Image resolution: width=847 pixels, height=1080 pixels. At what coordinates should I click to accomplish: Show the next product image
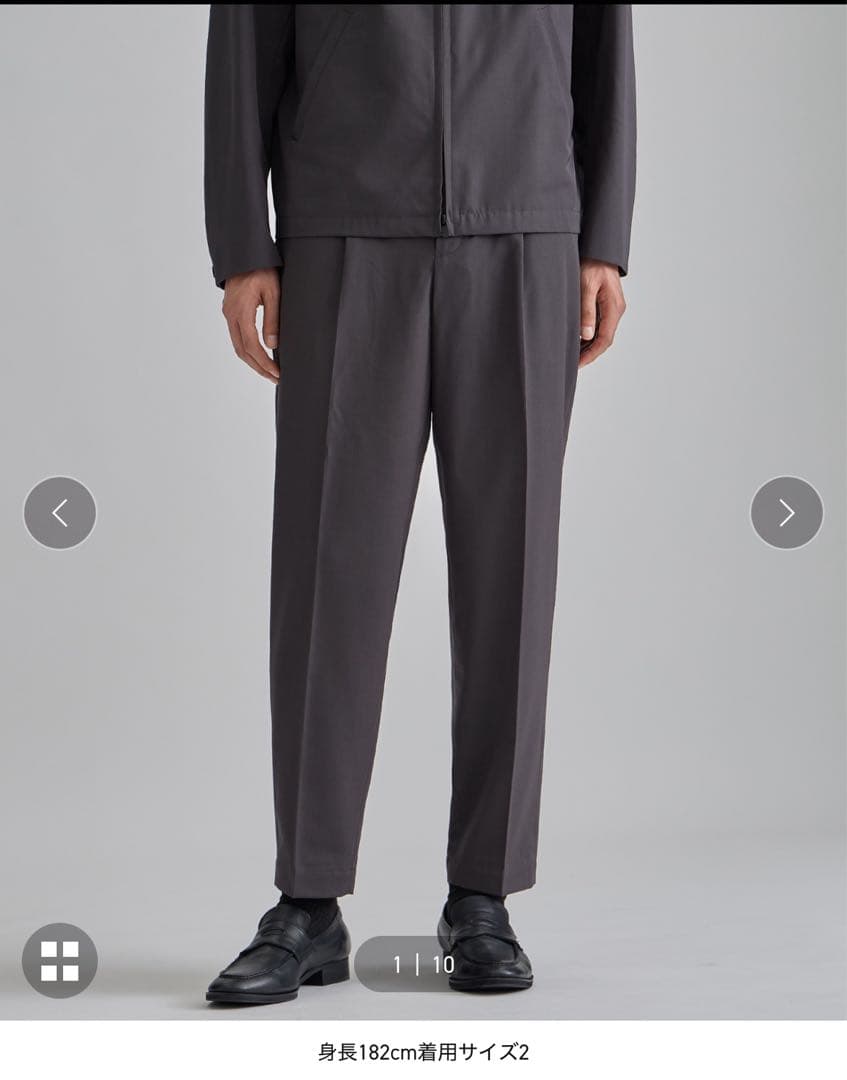(786, 513)
